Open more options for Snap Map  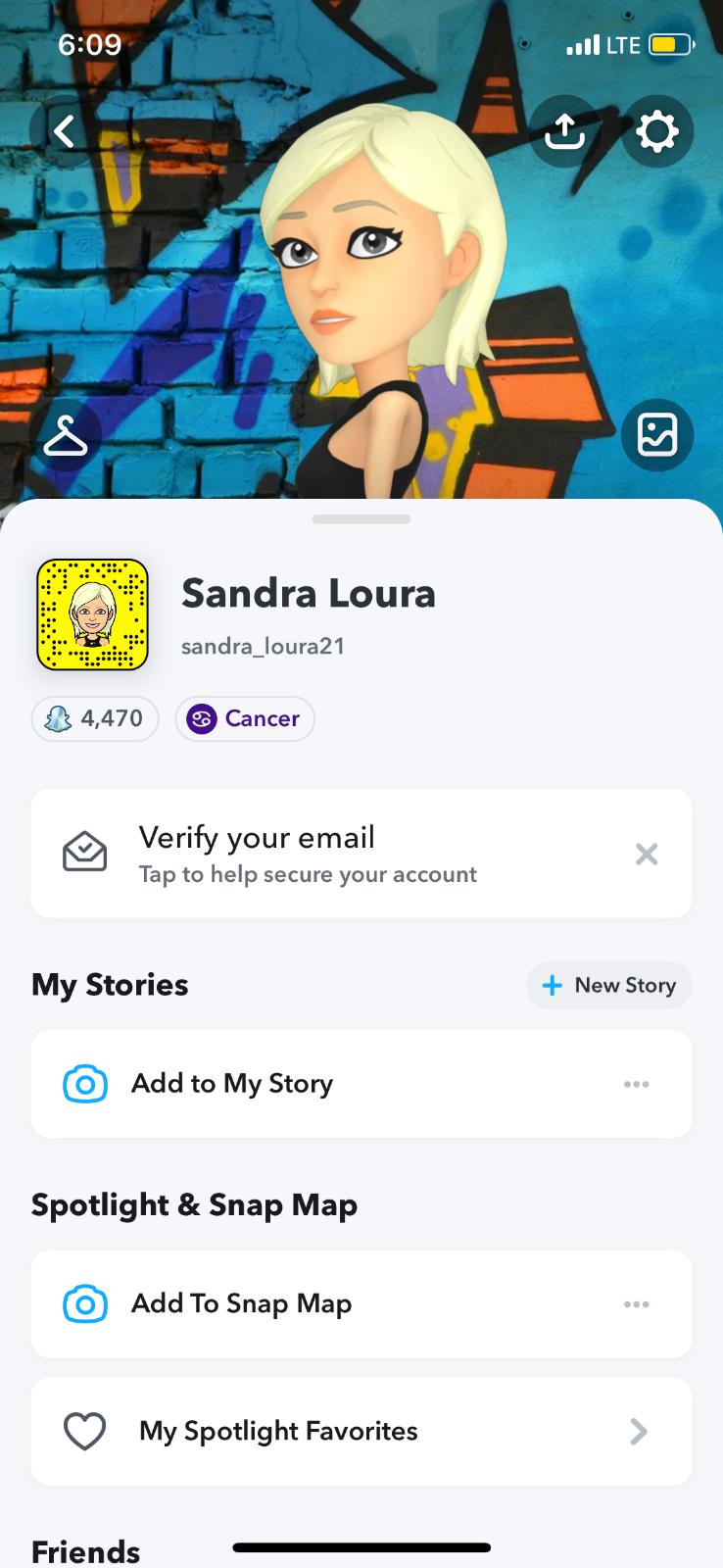[x=637, y=1303]
